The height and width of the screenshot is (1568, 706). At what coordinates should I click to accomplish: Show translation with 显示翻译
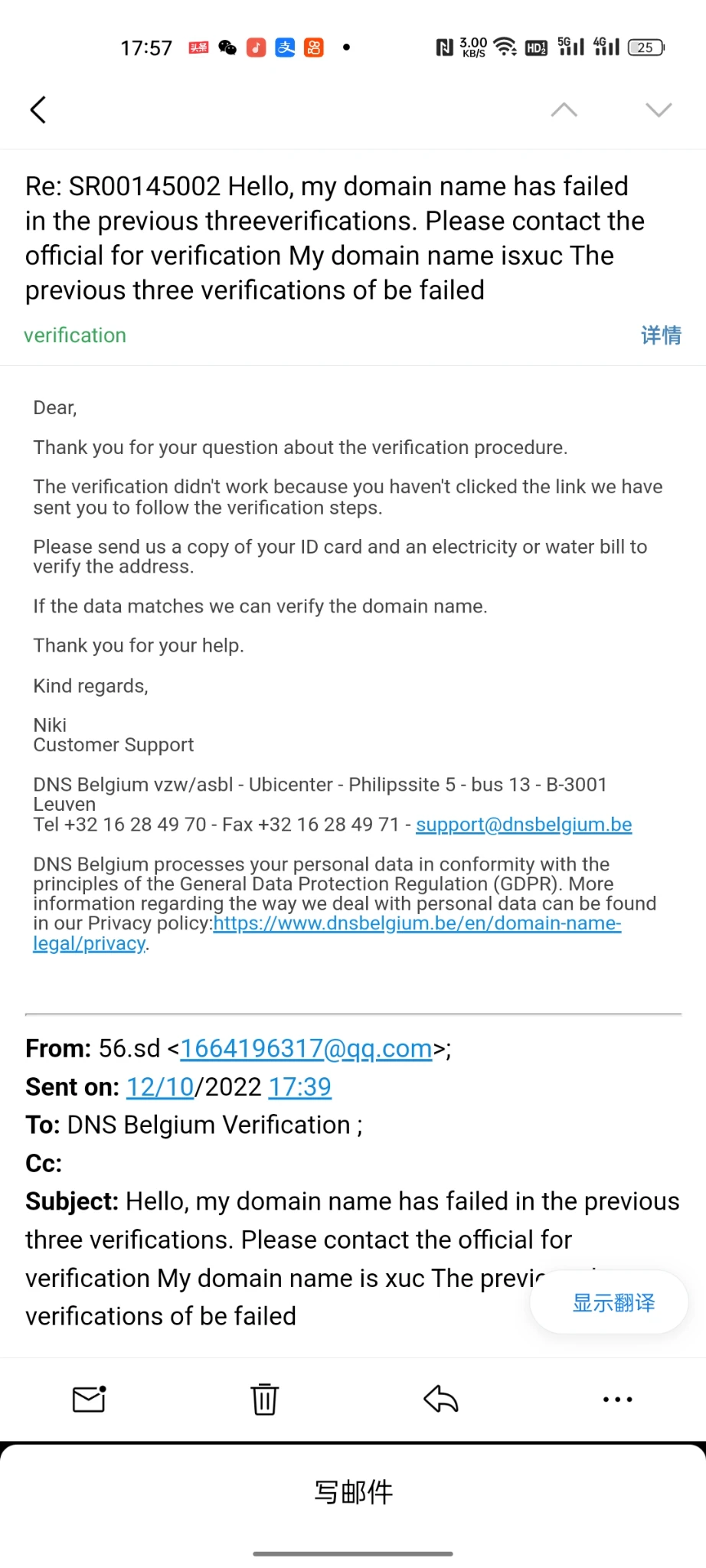pos(613,1302)
